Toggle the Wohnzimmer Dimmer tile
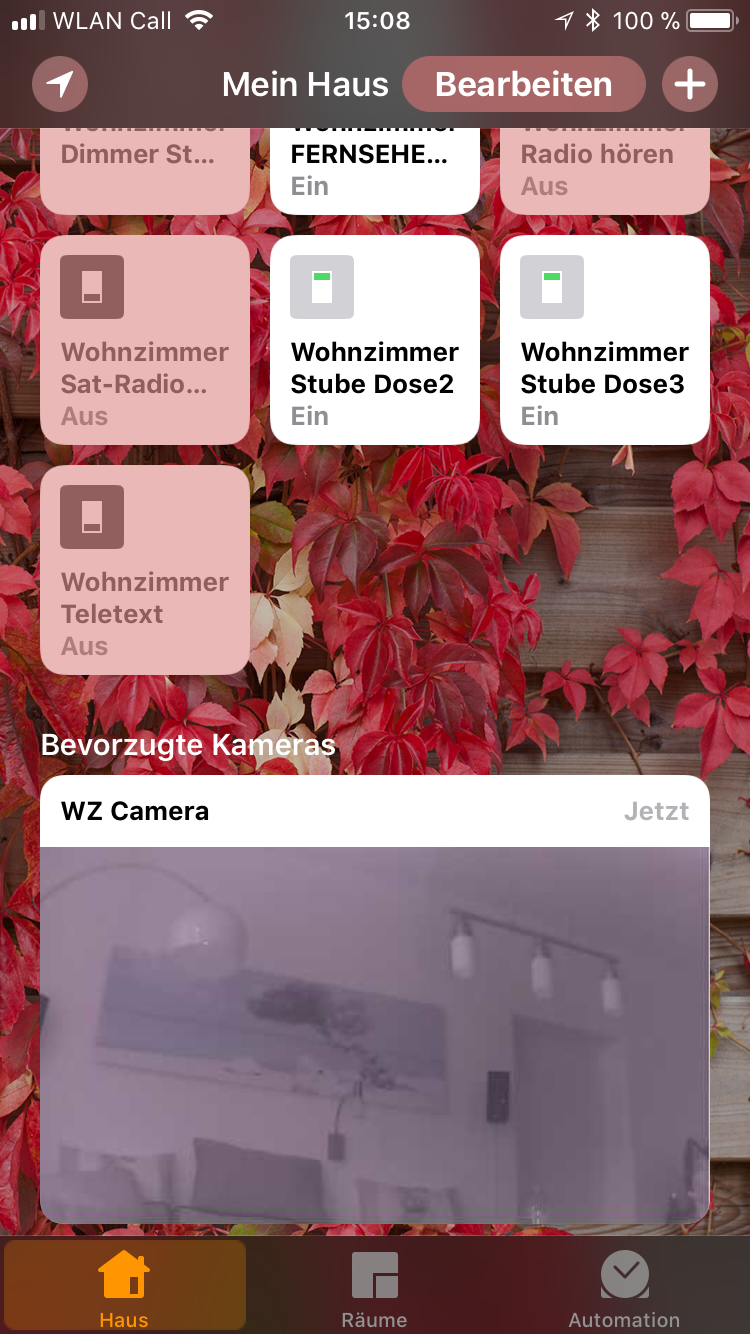The height and width of the screenshot is (1334, 750). [144, 168]
